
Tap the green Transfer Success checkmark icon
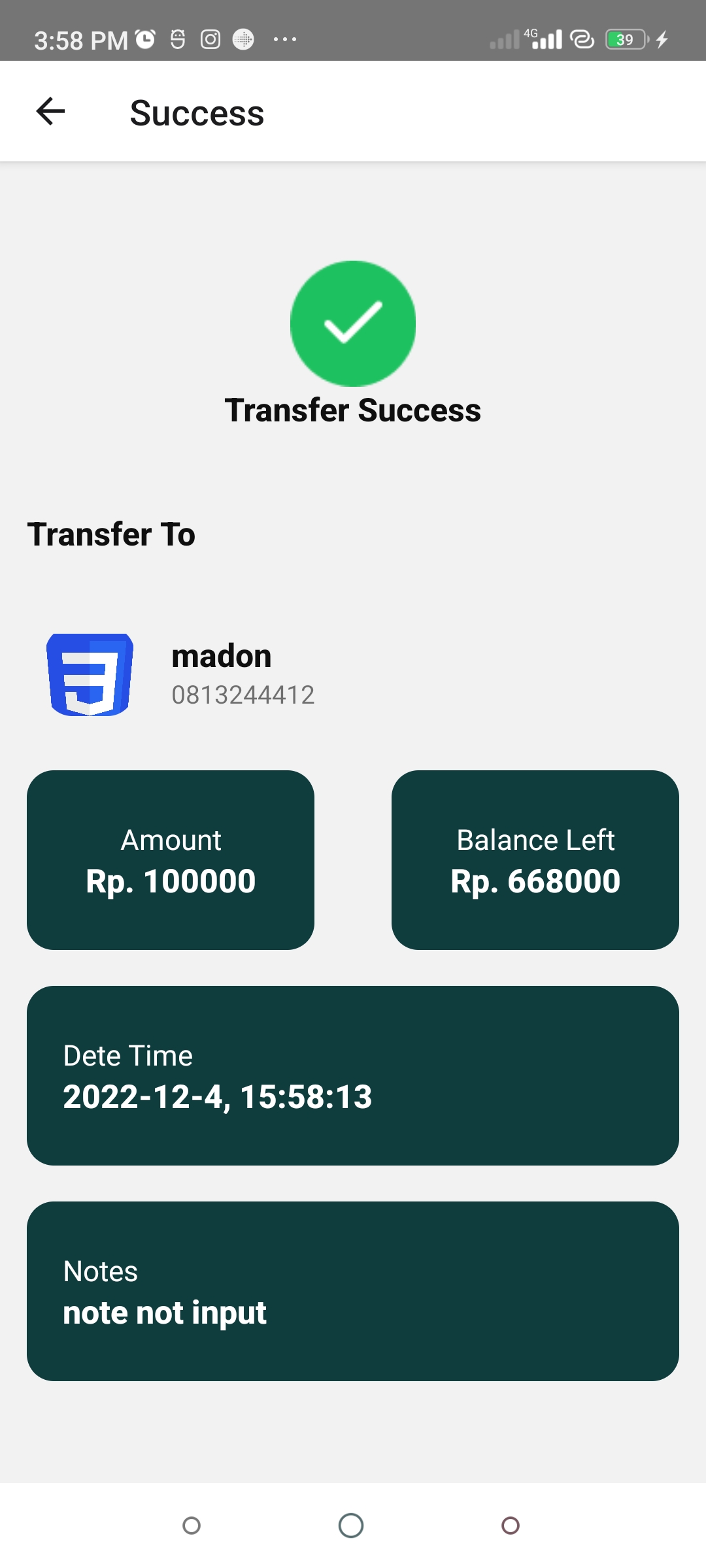[x=352, y=322]
